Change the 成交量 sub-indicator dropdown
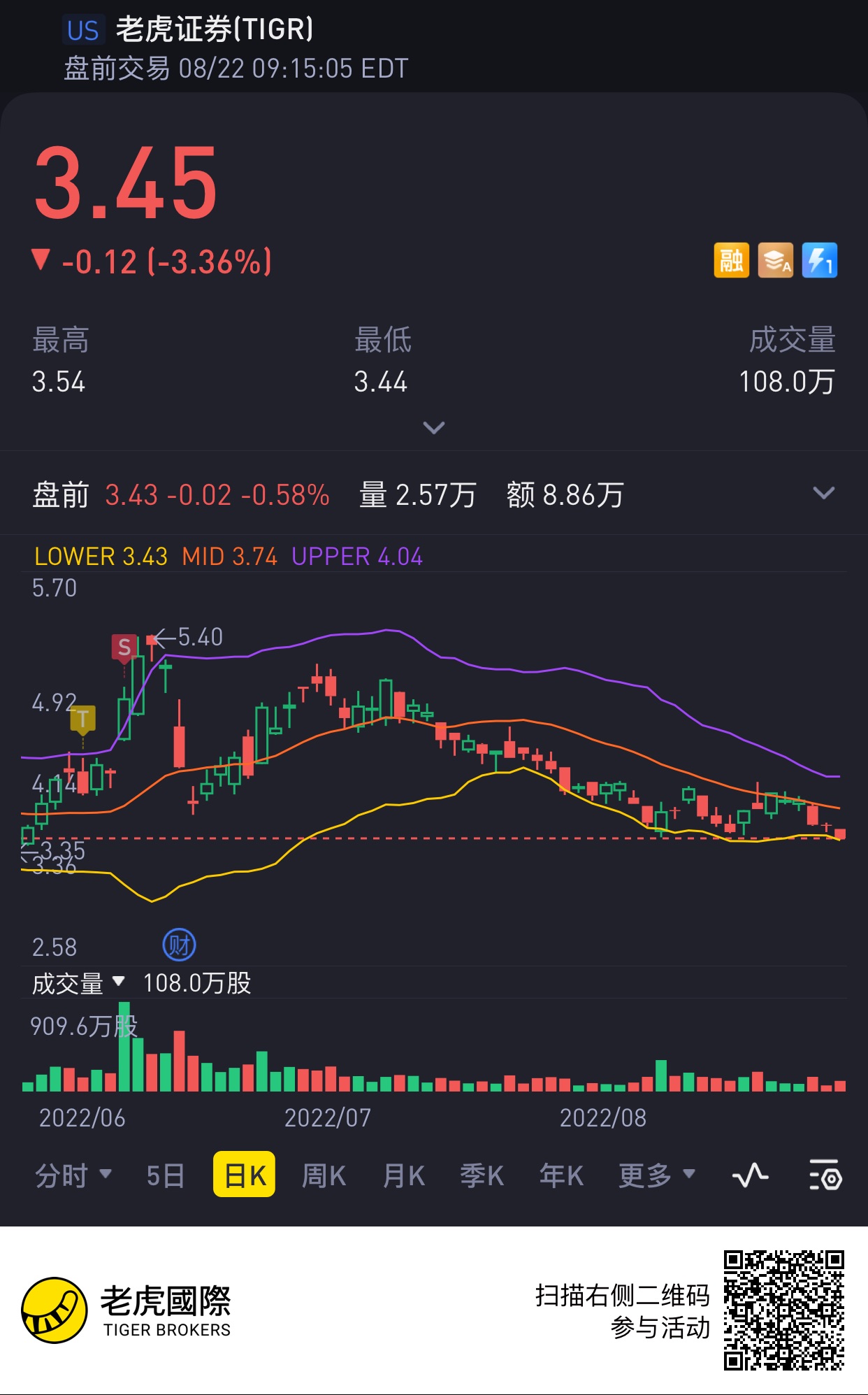The image size is (868, 1395). (x=78, y=983)
